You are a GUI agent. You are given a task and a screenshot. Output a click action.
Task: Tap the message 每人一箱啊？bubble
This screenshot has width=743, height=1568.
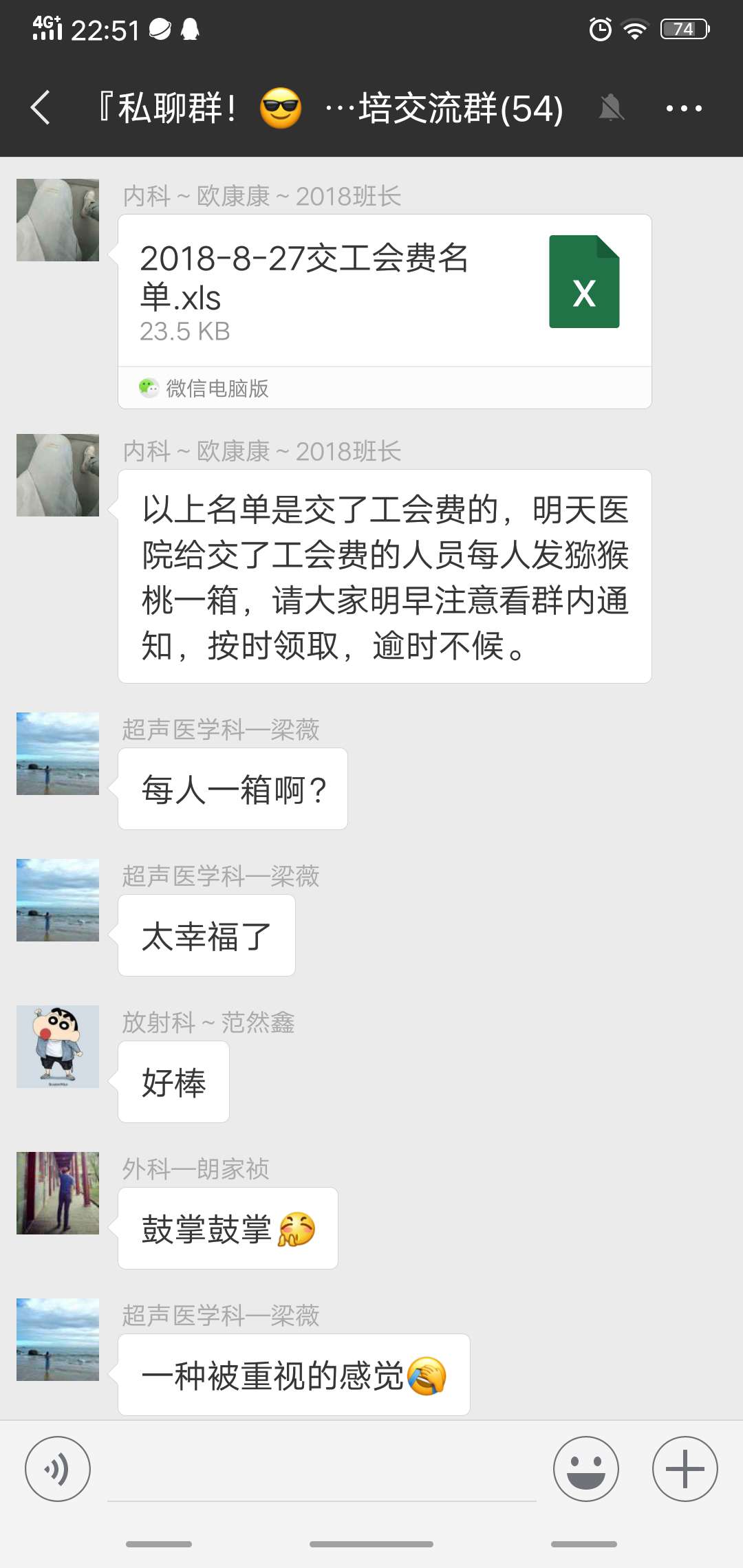233,789
